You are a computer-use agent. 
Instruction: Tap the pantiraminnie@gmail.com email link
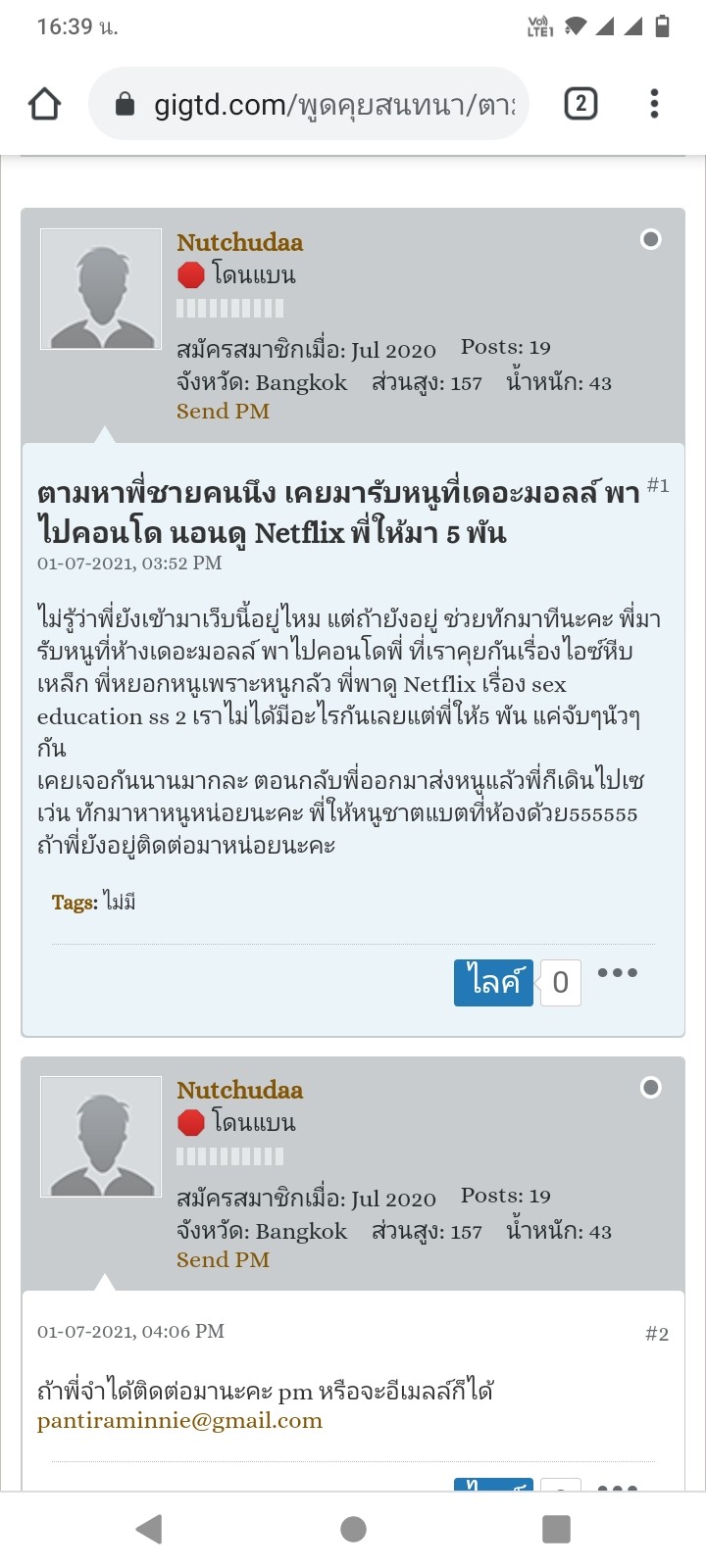click(179, 1421)
